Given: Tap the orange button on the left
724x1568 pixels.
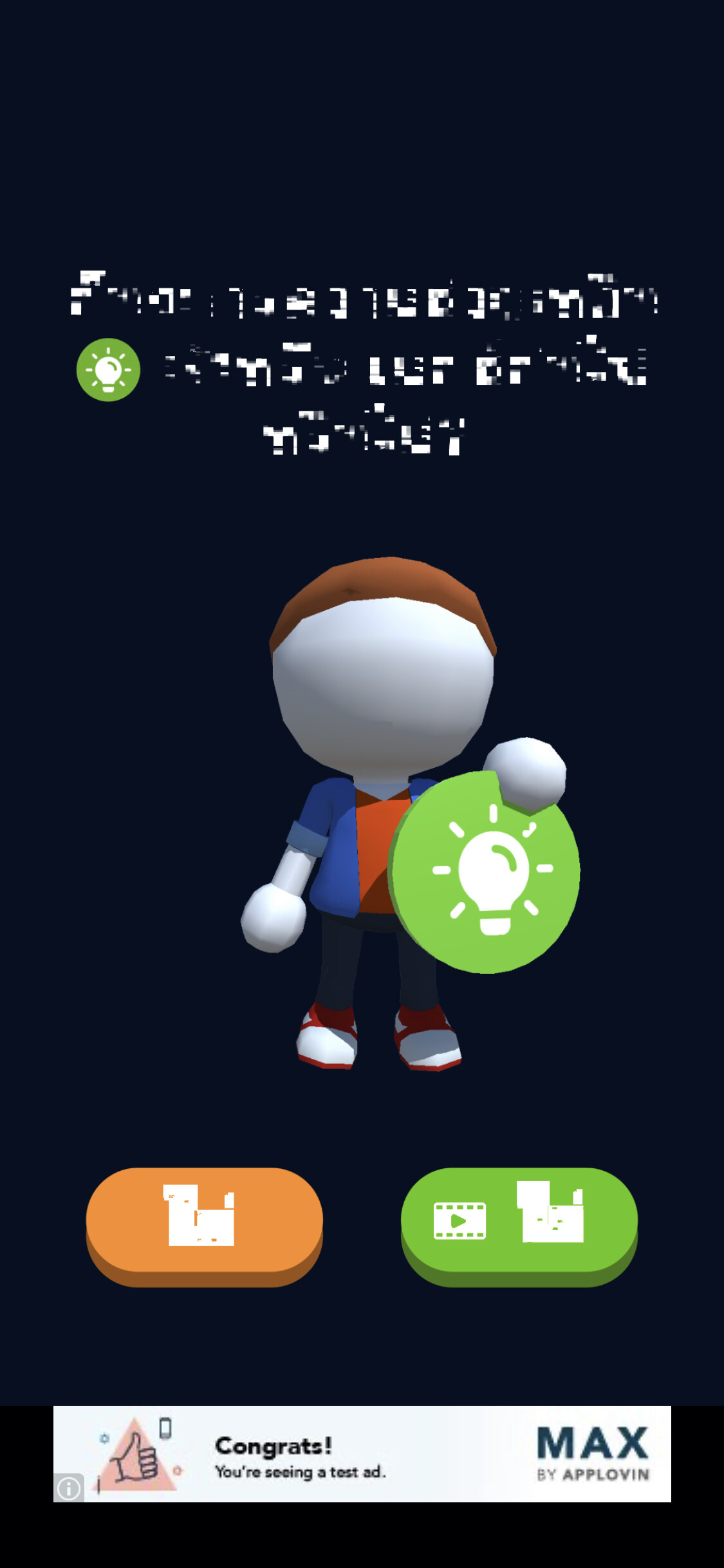Looking at the screenshot, I should point(204,1225).
